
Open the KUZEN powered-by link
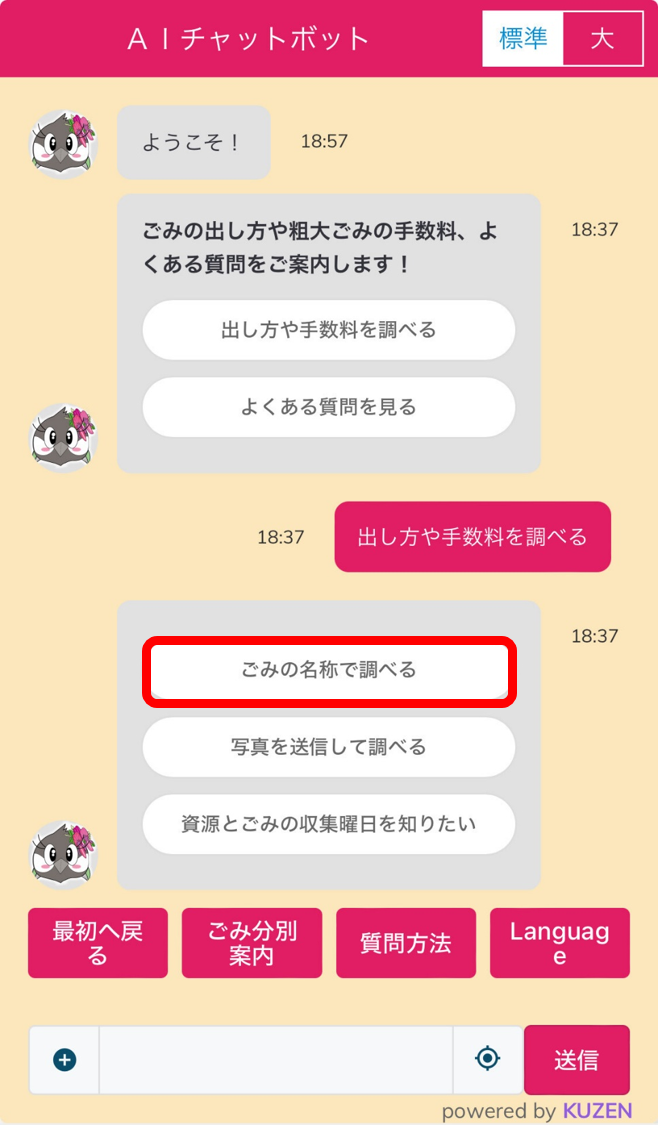pyautogui.click(x=597, y=1111)
